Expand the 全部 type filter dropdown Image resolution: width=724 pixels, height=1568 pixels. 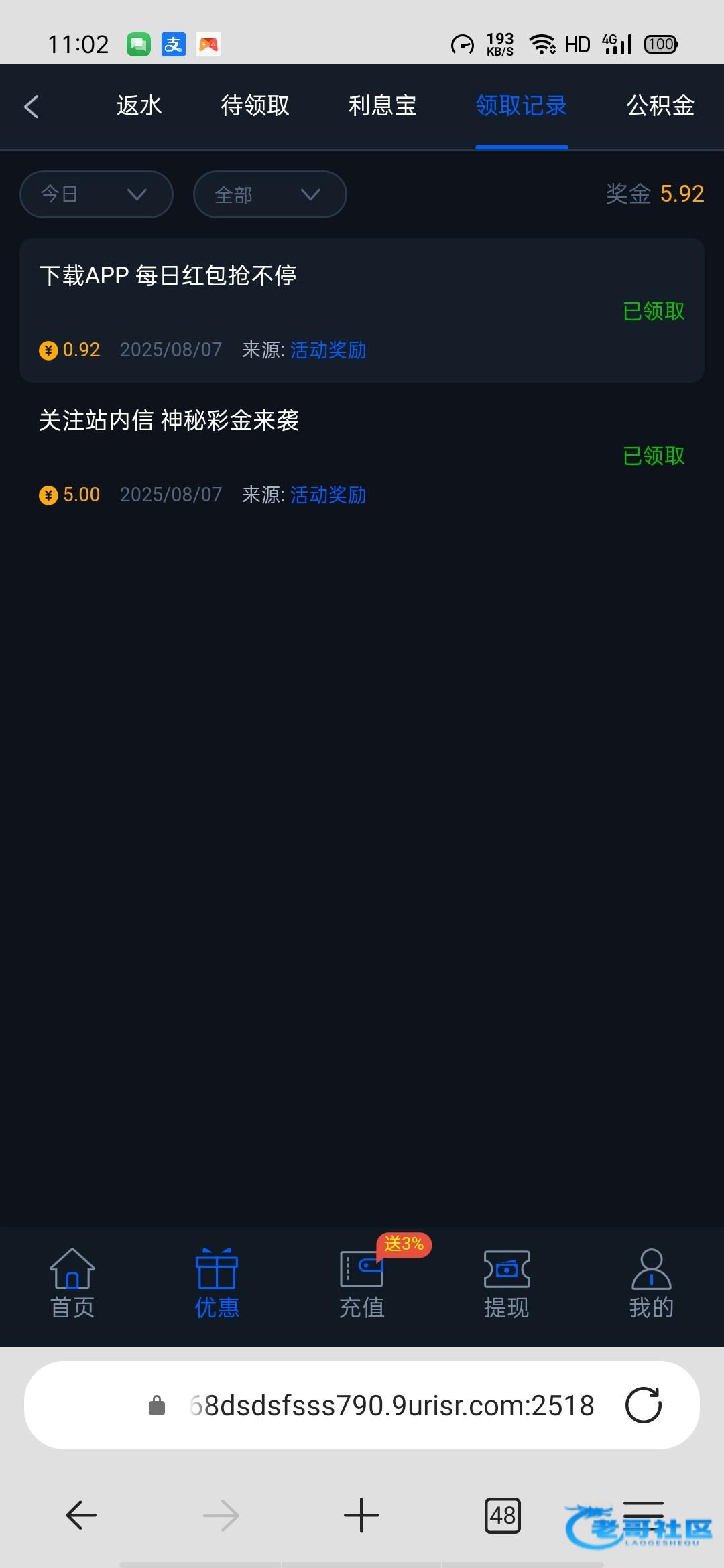[x=269, y=194]
